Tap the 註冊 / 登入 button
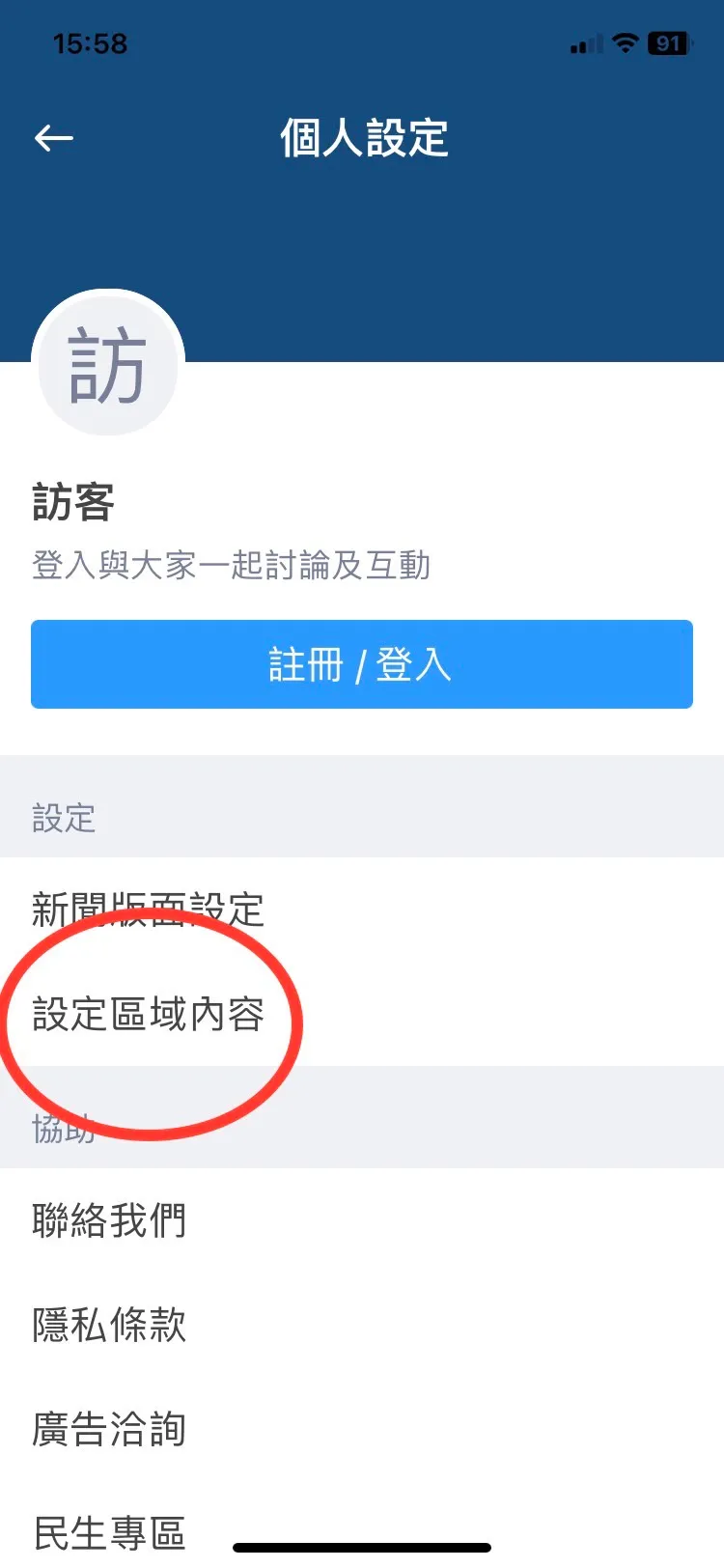Image resolution: width=724 pixels, height=1568 pixels. coord(361,664)
